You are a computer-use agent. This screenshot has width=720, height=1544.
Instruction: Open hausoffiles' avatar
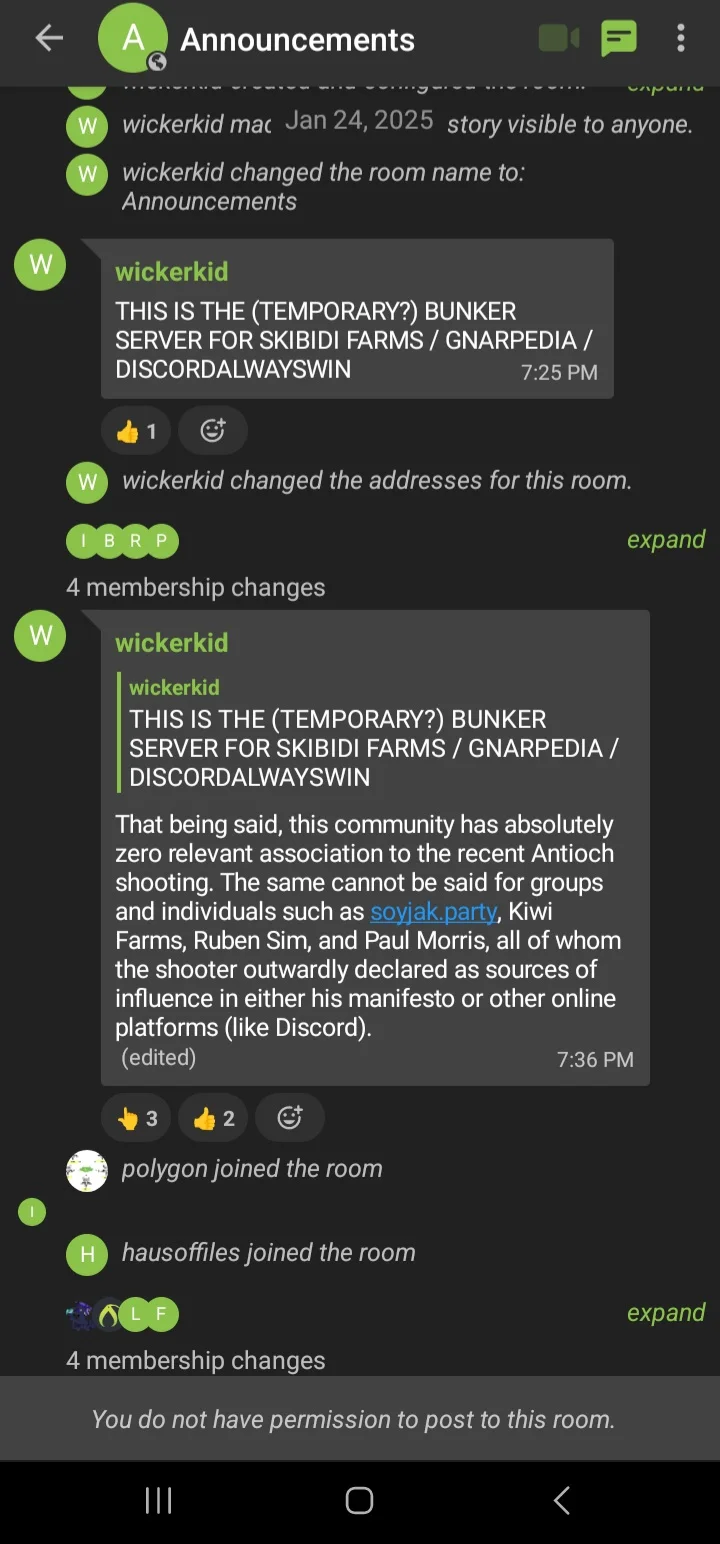pos(87,1254)
